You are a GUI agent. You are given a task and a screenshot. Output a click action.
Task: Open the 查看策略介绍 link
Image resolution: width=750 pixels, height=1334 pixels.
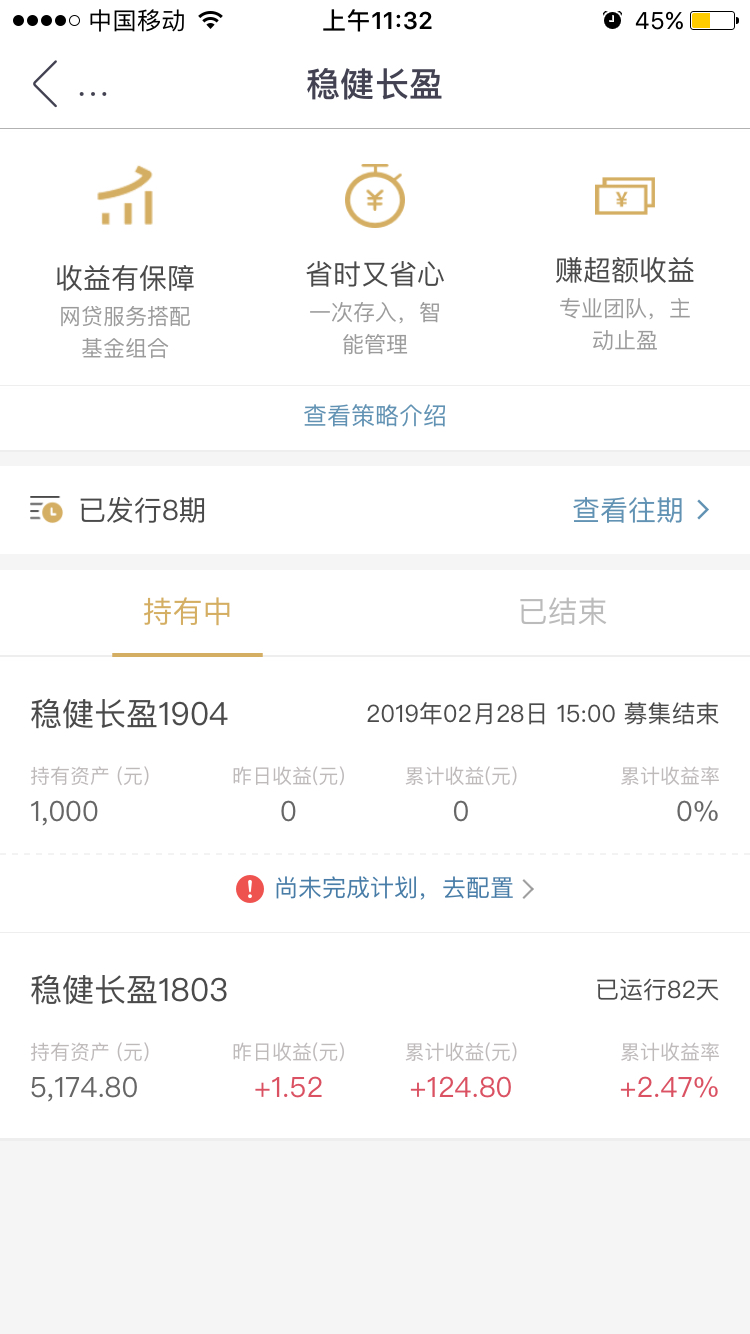375,416
